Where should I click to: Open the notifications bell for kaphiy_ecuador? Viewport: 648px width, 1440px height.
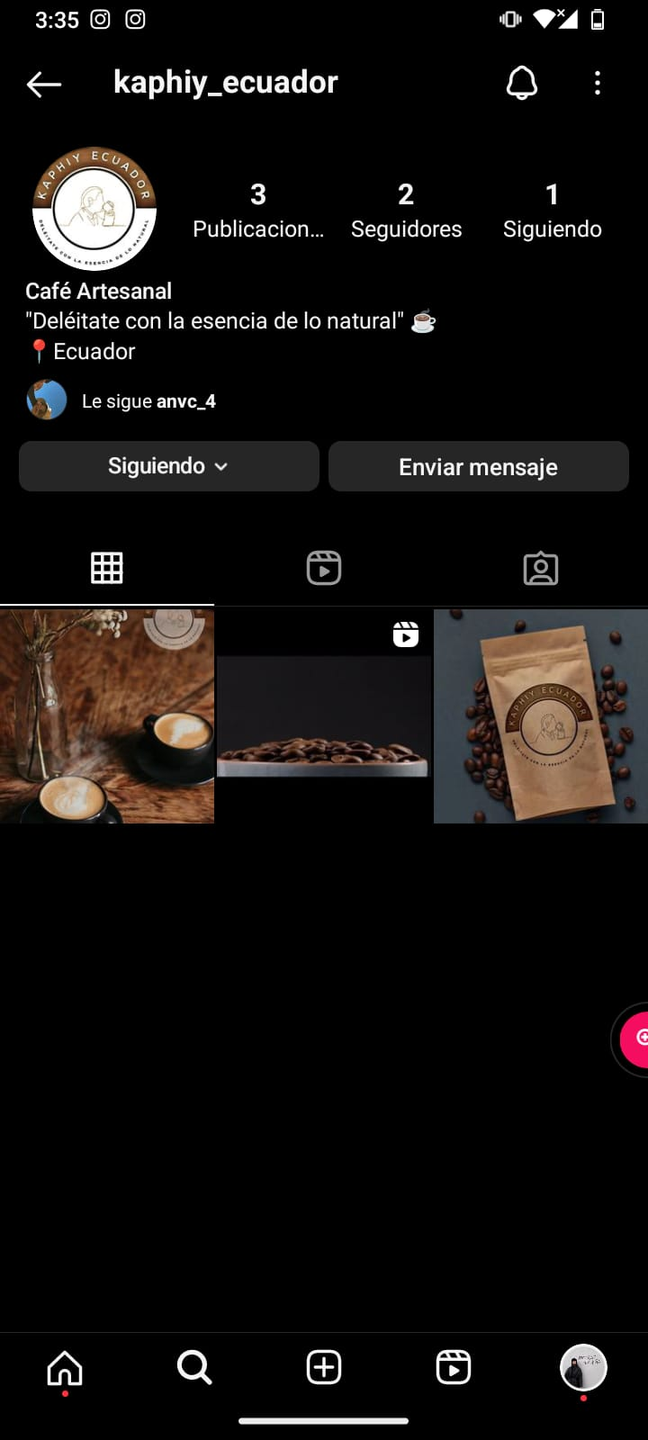(x=521, y=83)
